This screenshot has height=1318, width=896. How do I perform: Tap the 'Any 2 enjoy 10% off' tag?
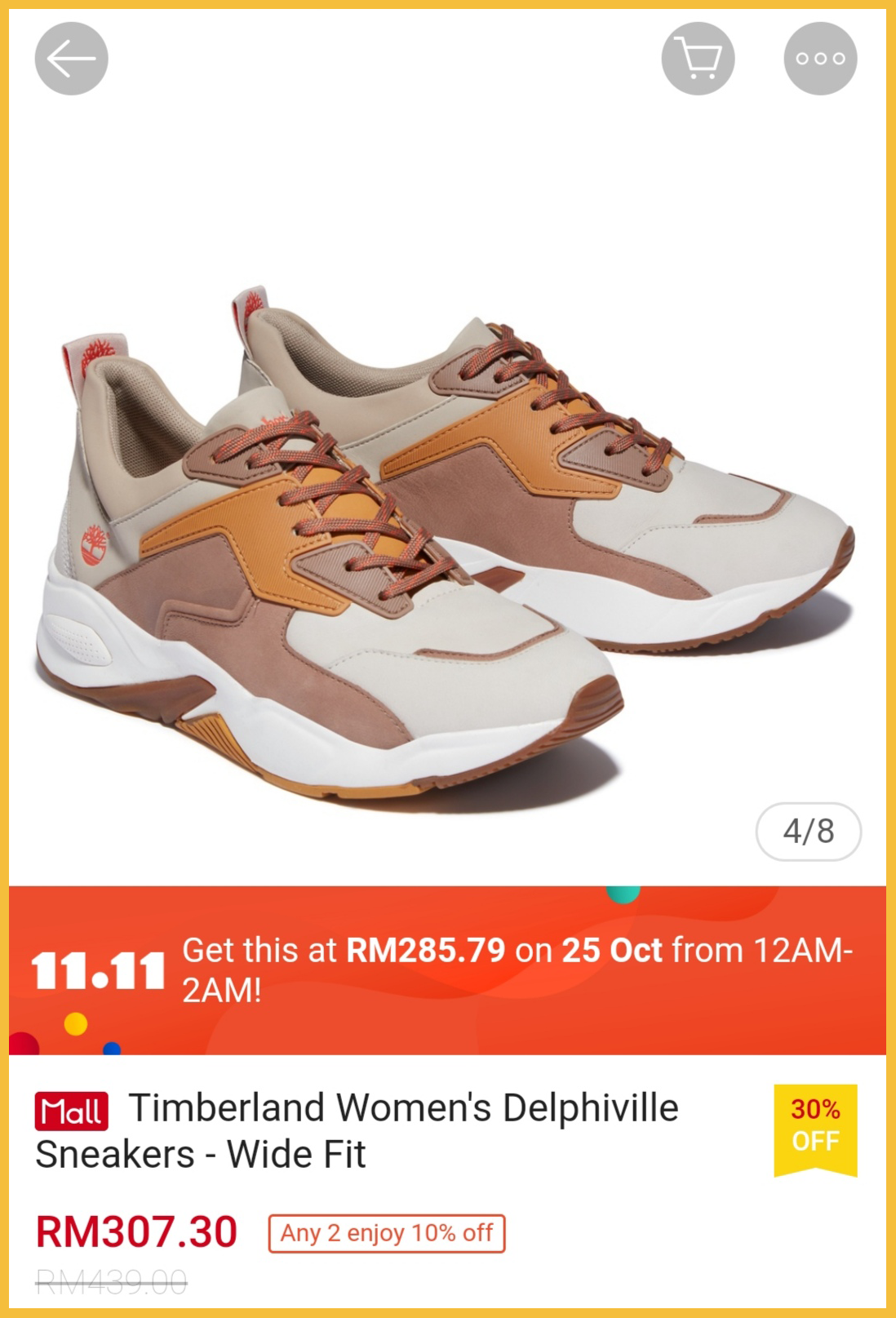(387, 1233)
